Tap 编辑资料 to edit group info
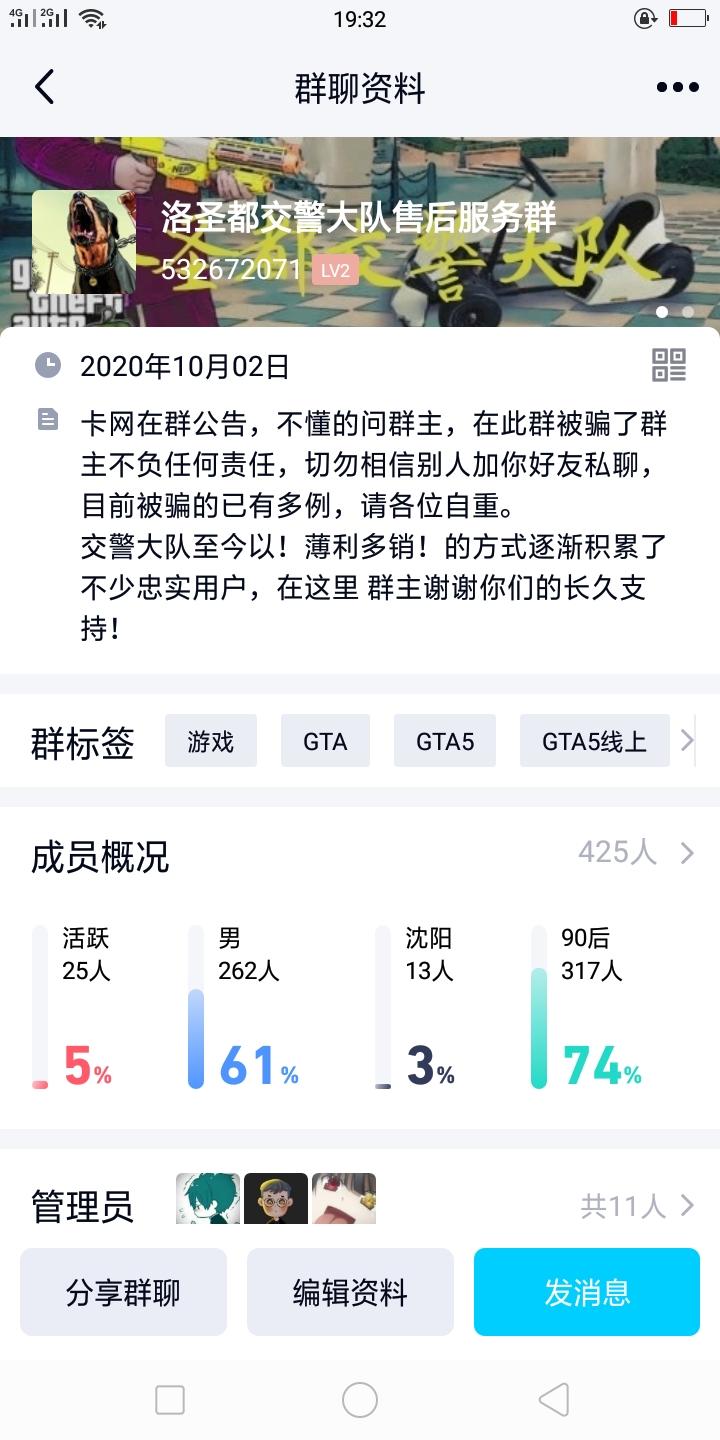The height and width of the screenshot is (1440, 720). pos(350,1292)
